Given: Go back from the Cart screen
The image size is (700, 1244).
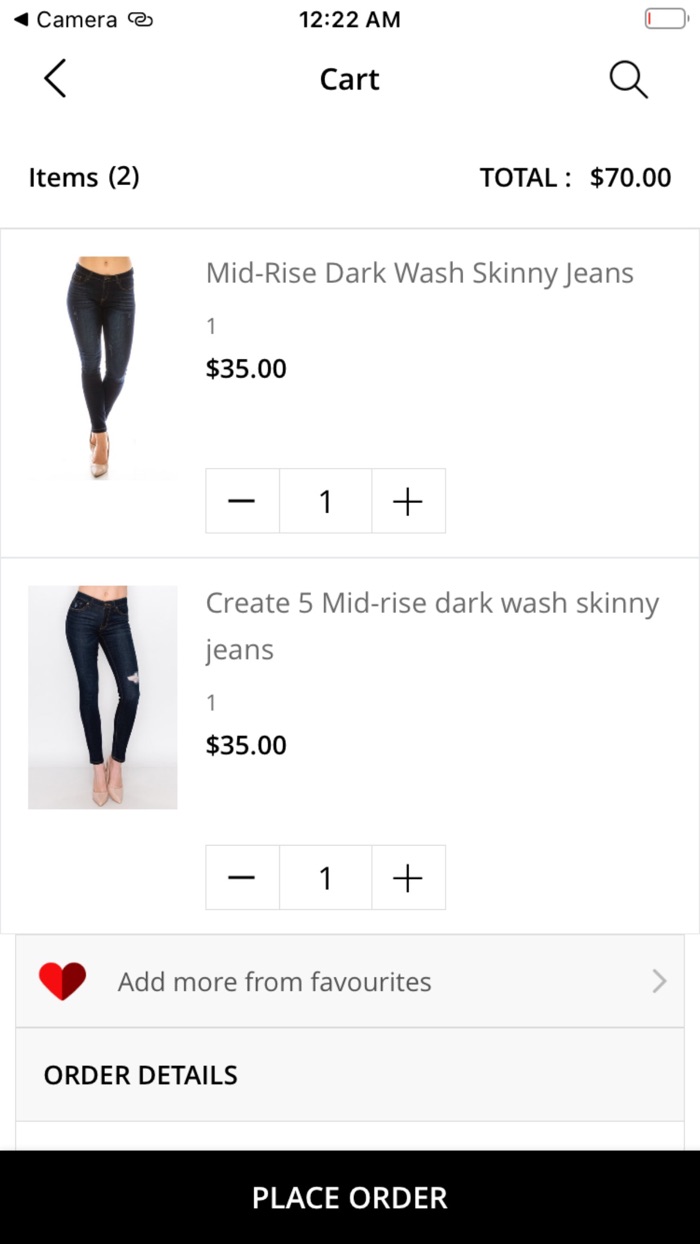Looking at the screenshot, I should [x=56, y=78].
